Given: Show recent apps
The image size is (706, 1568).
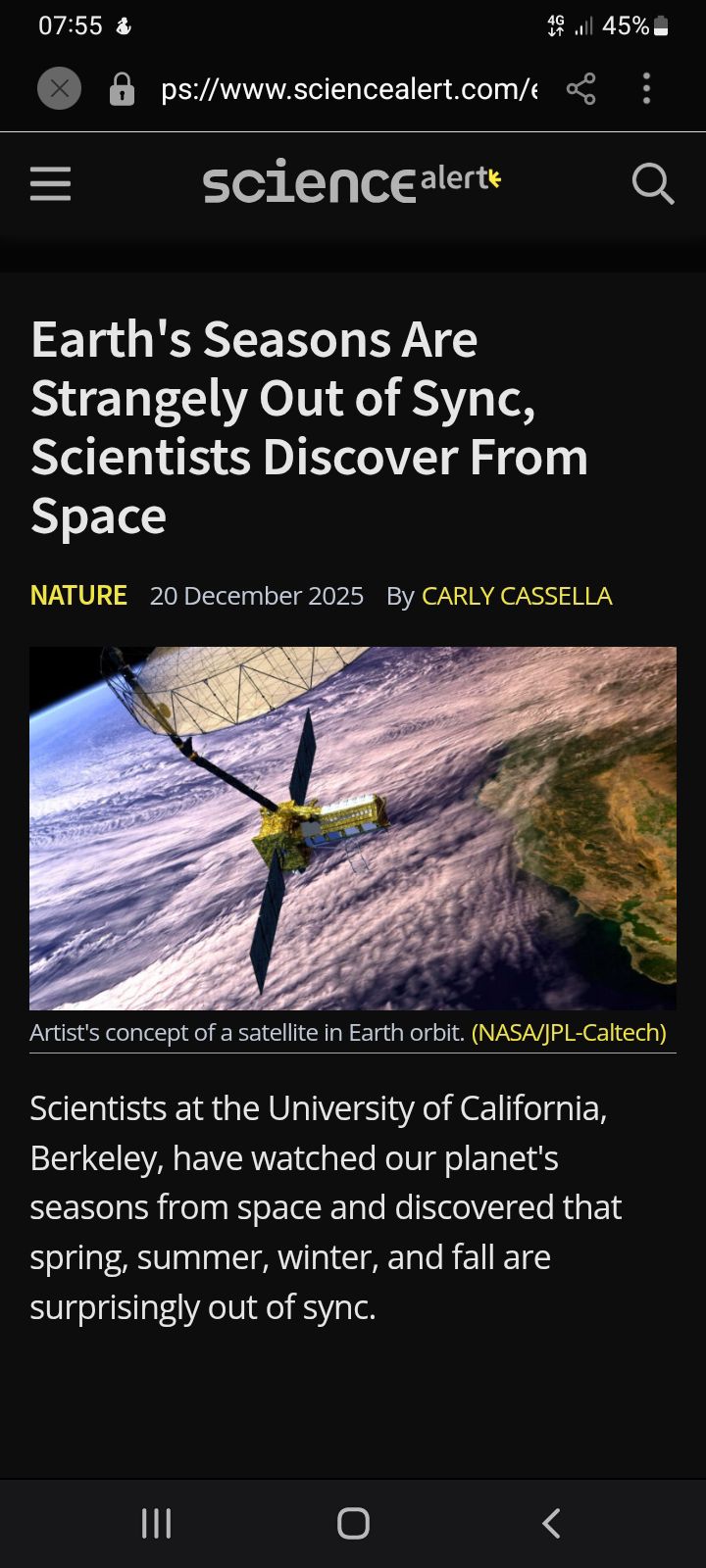Looking at the screenshot, I should pos(156,1523).
